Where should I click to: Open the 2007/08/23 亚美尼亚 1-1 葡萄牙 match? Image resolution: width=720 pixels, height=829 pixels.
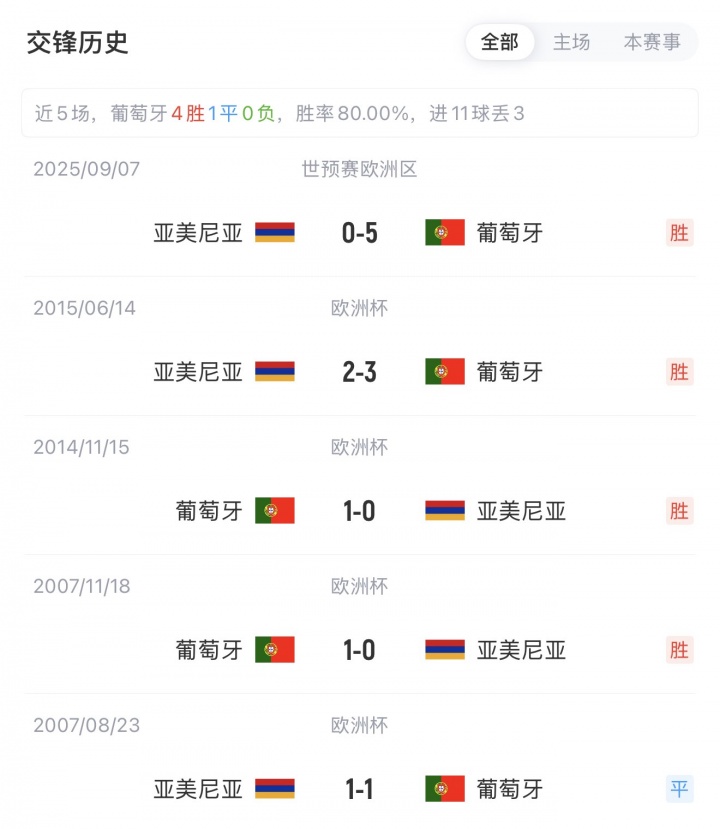click(x=359, y=789)
